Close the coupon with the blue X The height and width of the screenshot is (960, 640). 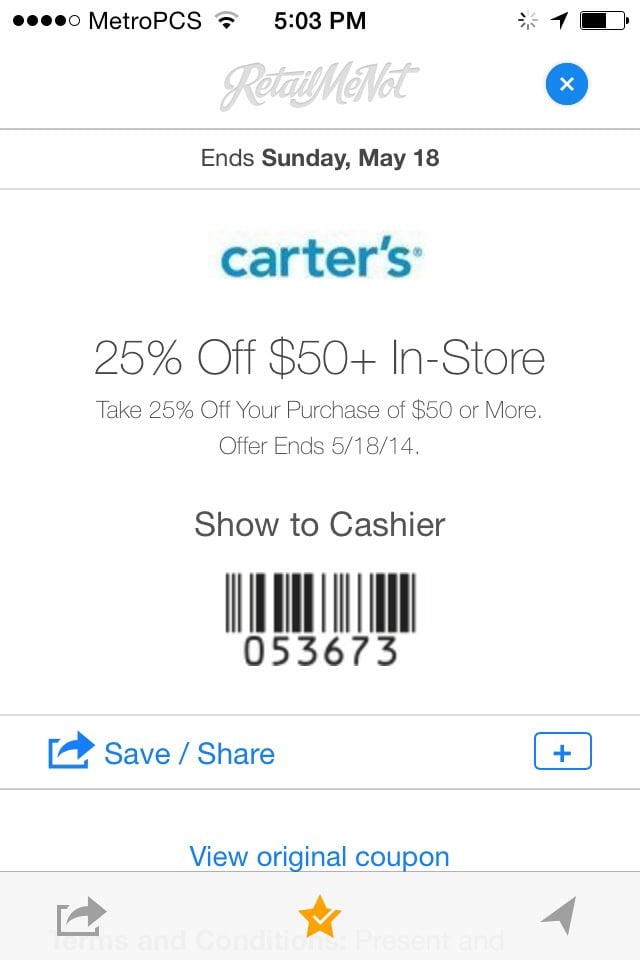pos(567,84)
